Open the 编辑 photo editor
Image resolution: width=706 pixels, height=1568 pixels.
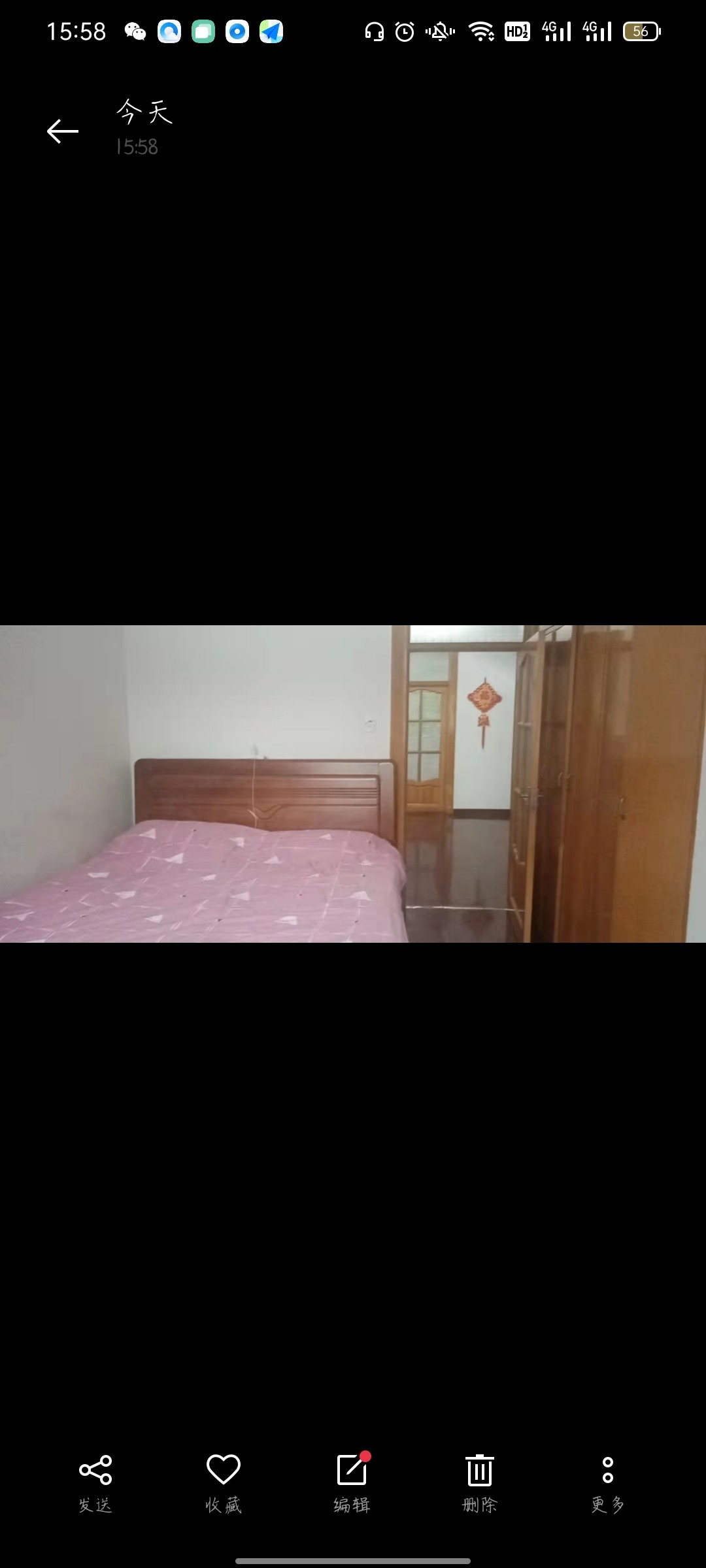(x=352, y=1482)
